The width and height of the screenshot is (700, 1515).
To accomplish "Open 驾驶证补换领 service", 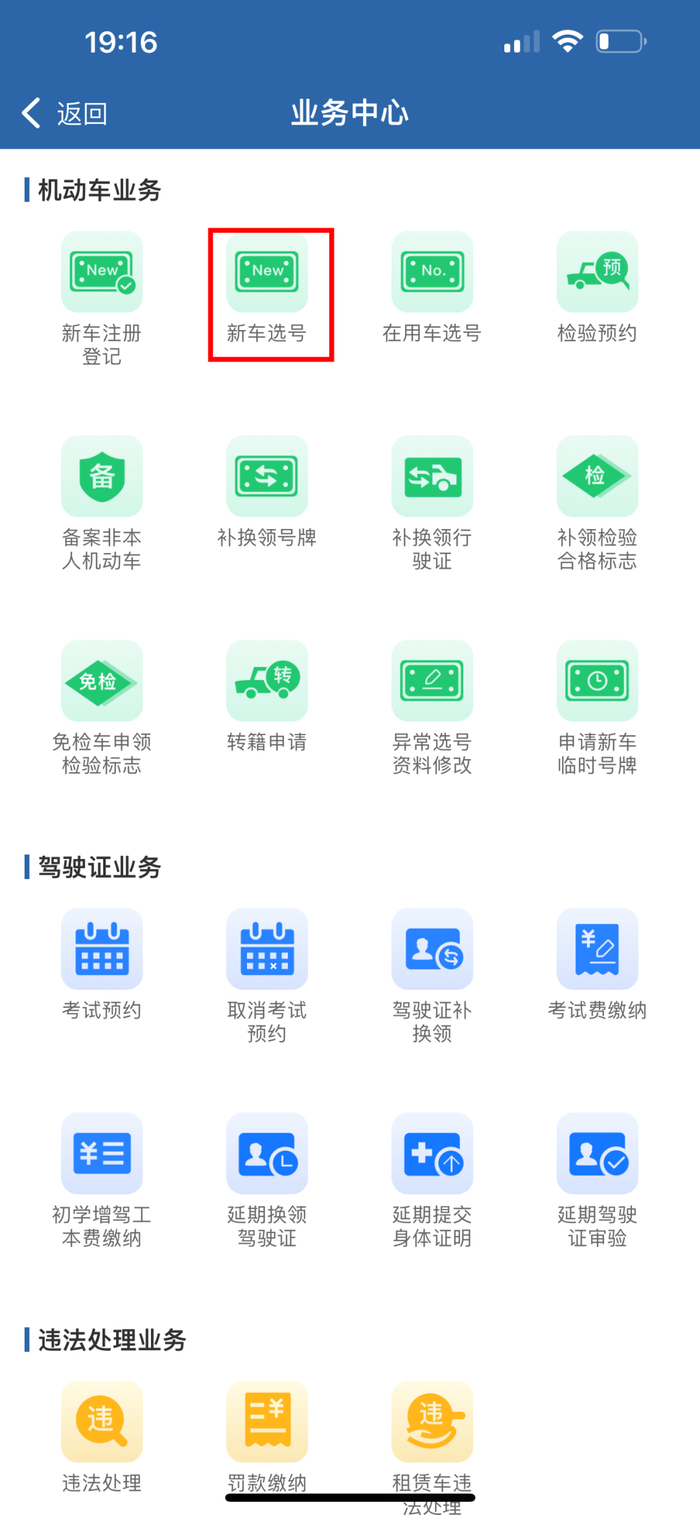I will [432, 949].
